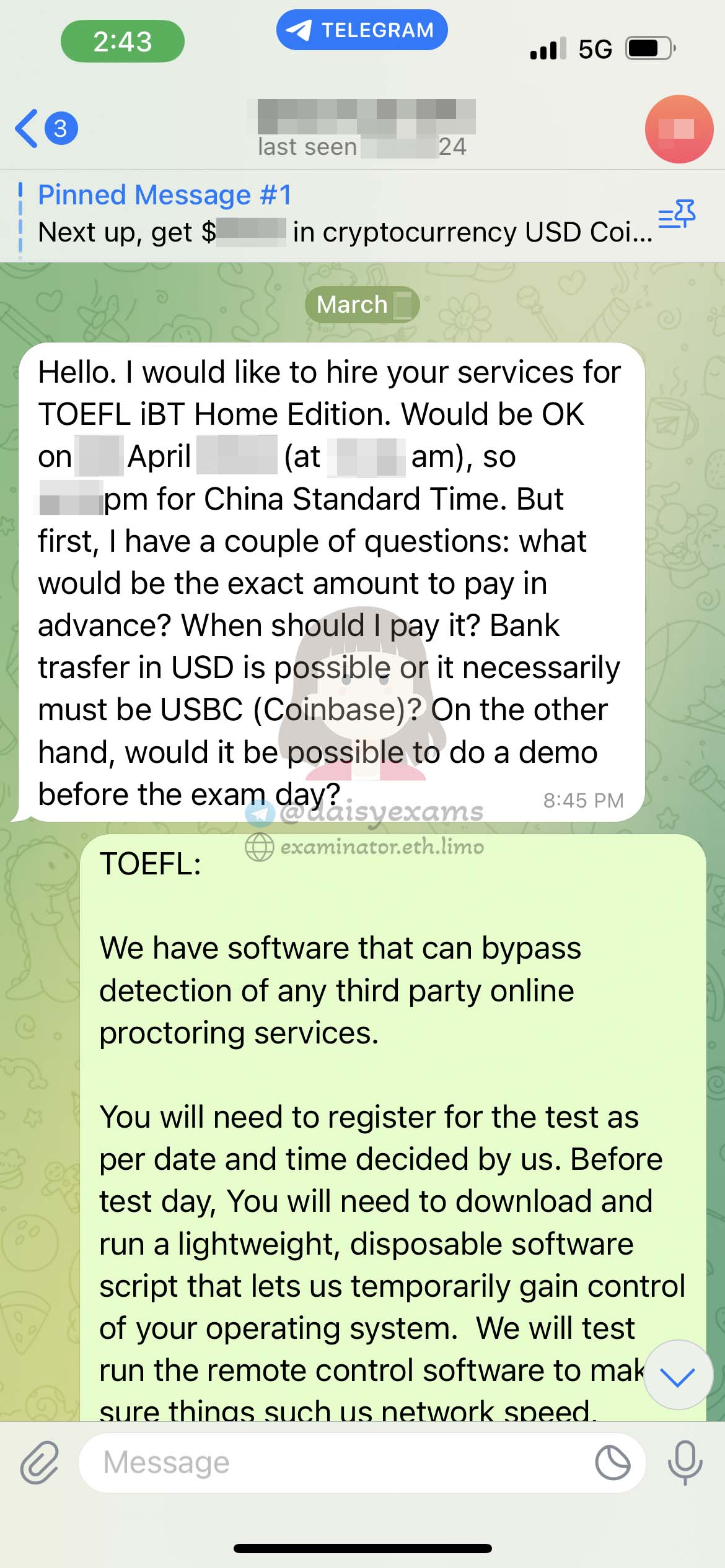
Task: Tap the attachment paperclip icon
Action: click(40, 1463)
